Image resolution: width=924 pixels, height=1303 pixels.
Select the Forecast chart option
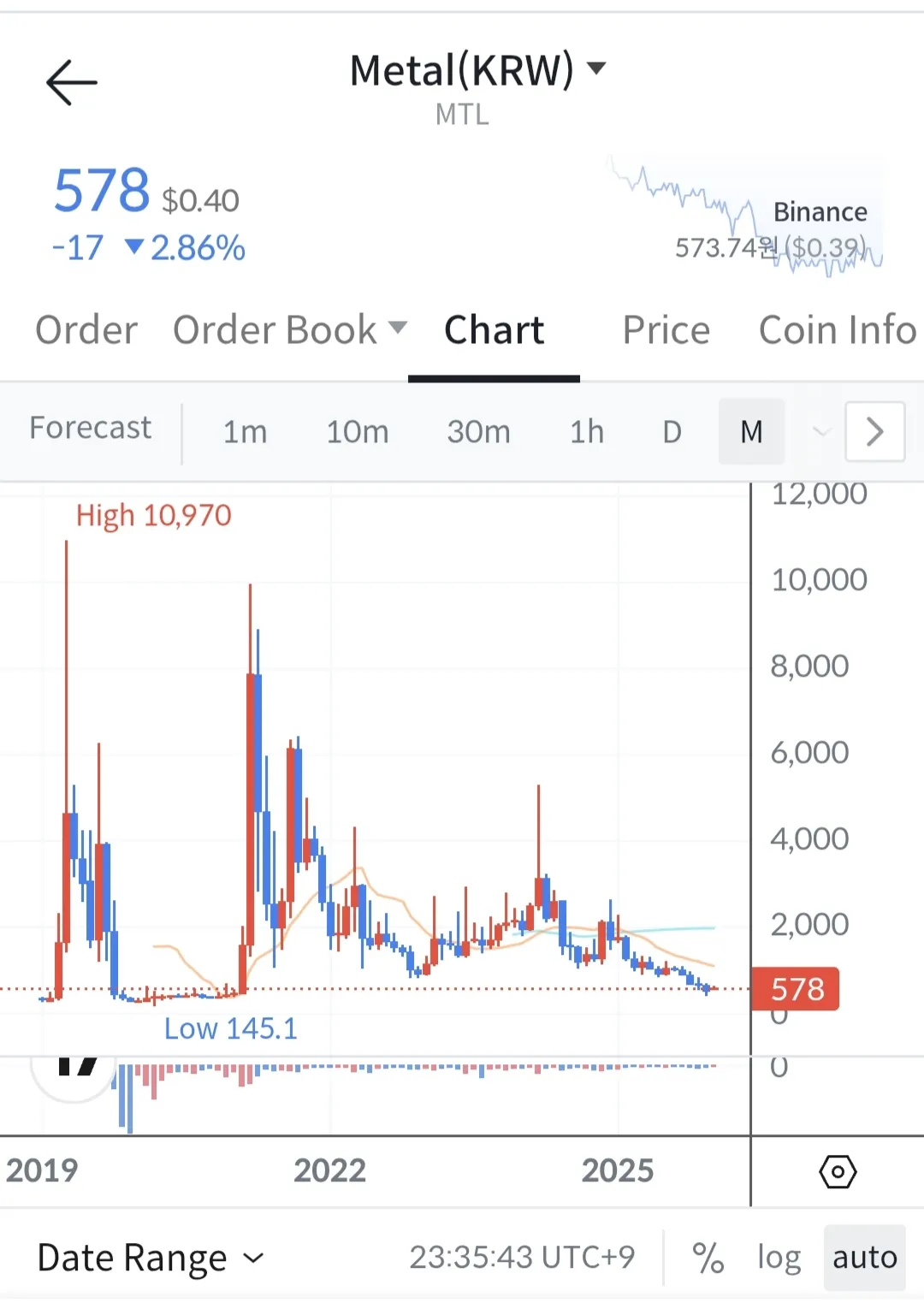pyautogui.click(x=91, y=428)
